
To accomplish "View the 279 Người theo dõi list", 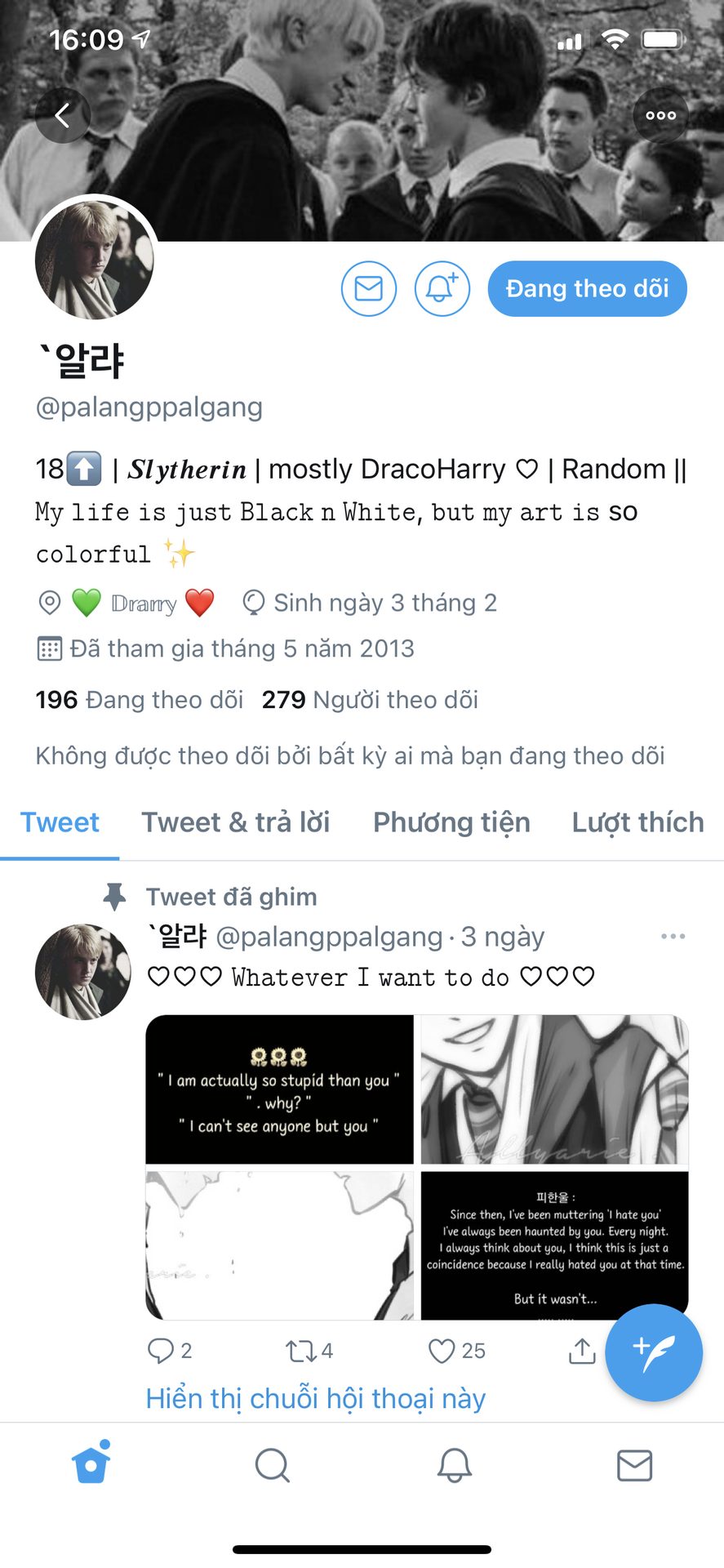I will (370, 700).
